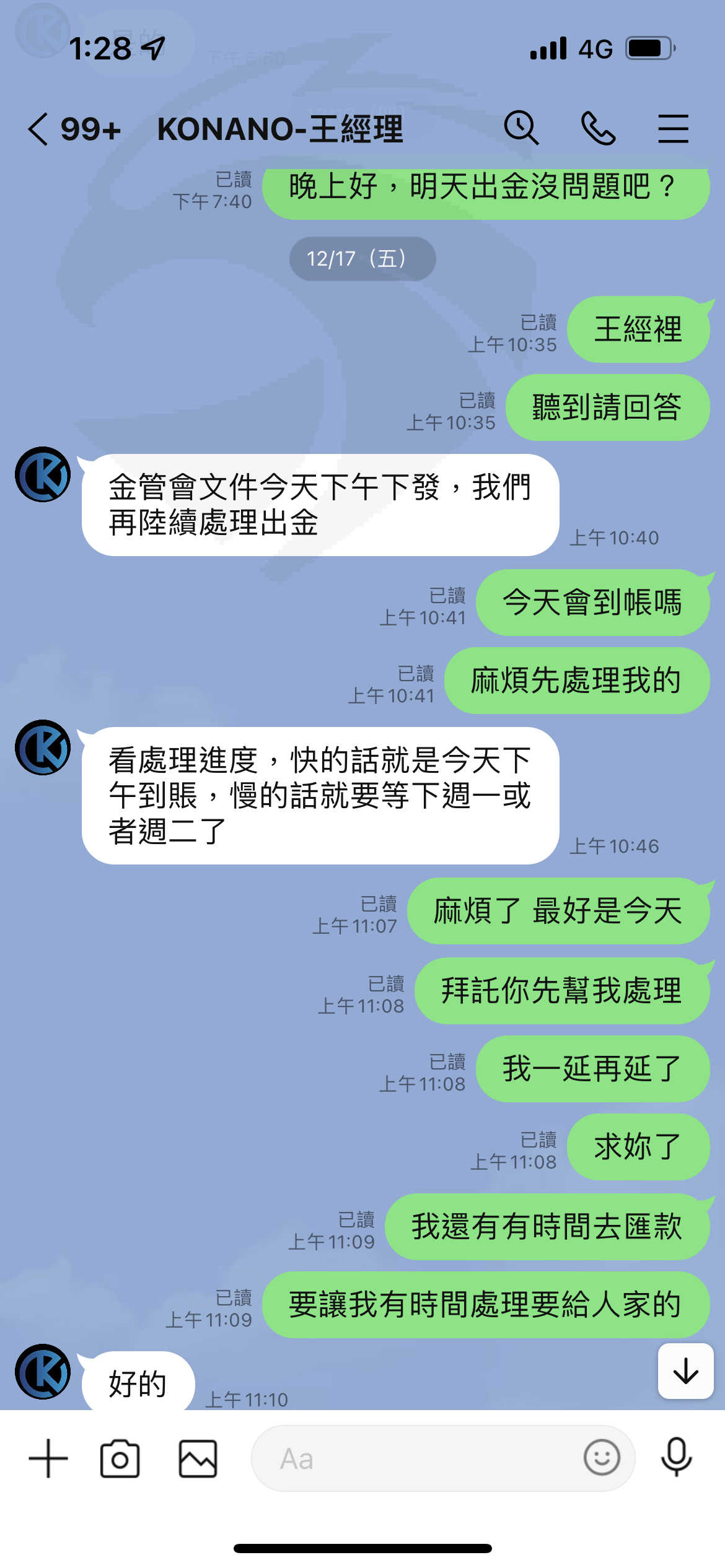Record a voice message with the microphone
This screenshot has height=1568, width=725.
pos(676,1457)
